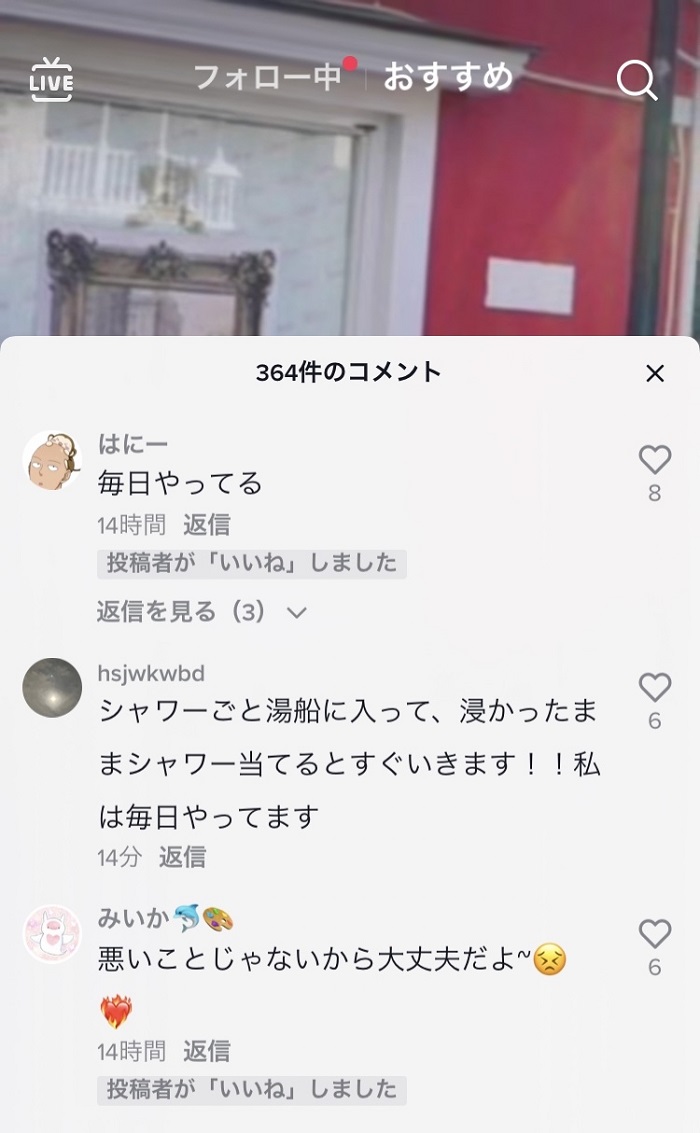The image size is (700, 1133).
Task: Switch to the フォロー中 tab
Action: click(267, 78)
